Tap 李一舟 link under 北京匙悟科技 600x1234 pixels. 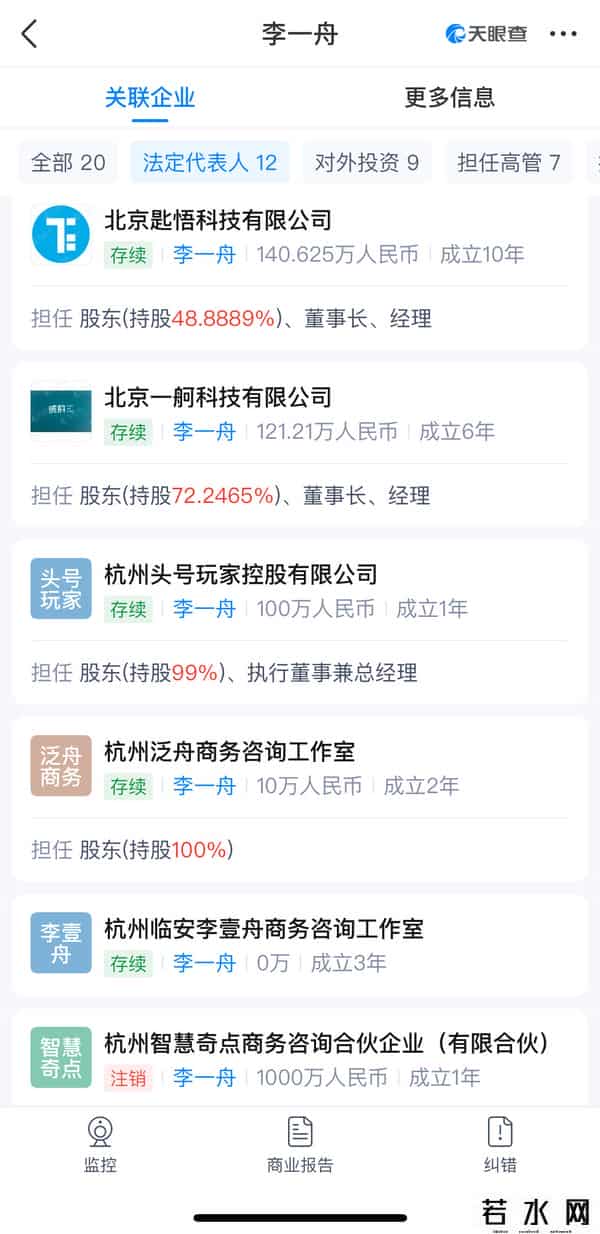(204, 255)
